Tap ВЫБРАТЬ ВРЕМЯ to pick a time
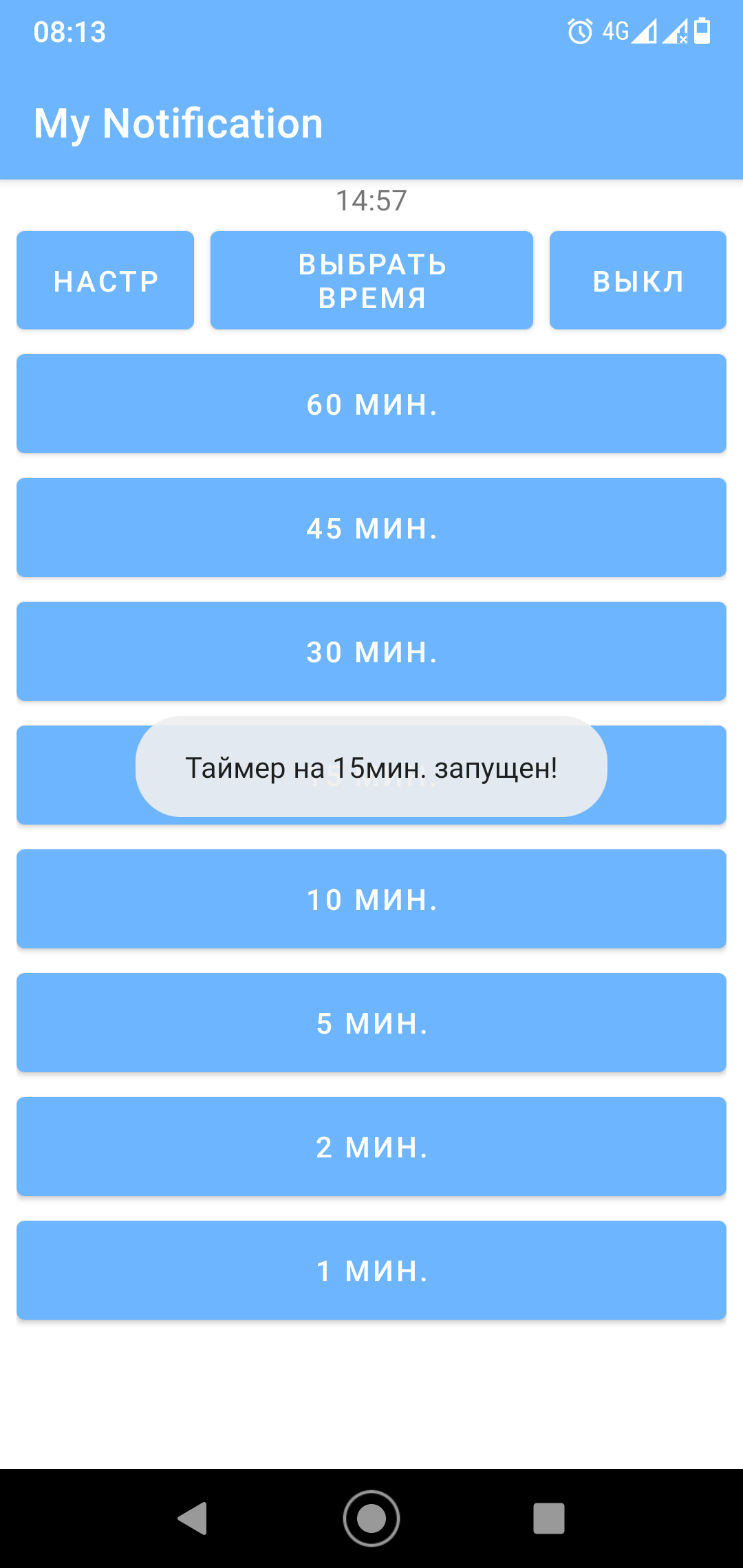743x1568 pixels. [371, 281]
